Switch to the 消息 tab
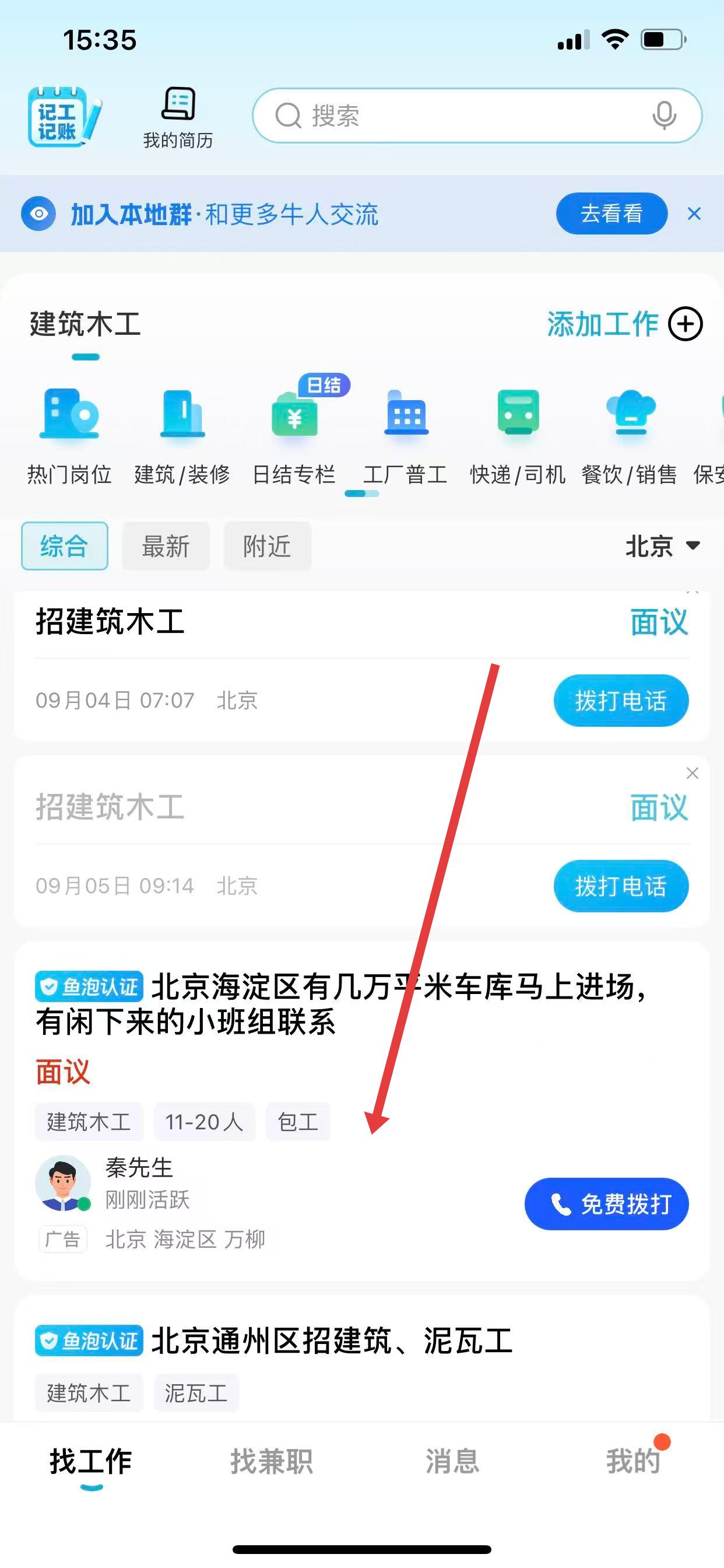The width and height of the screenshot is (724, 1568). (x=451, y=1461)
